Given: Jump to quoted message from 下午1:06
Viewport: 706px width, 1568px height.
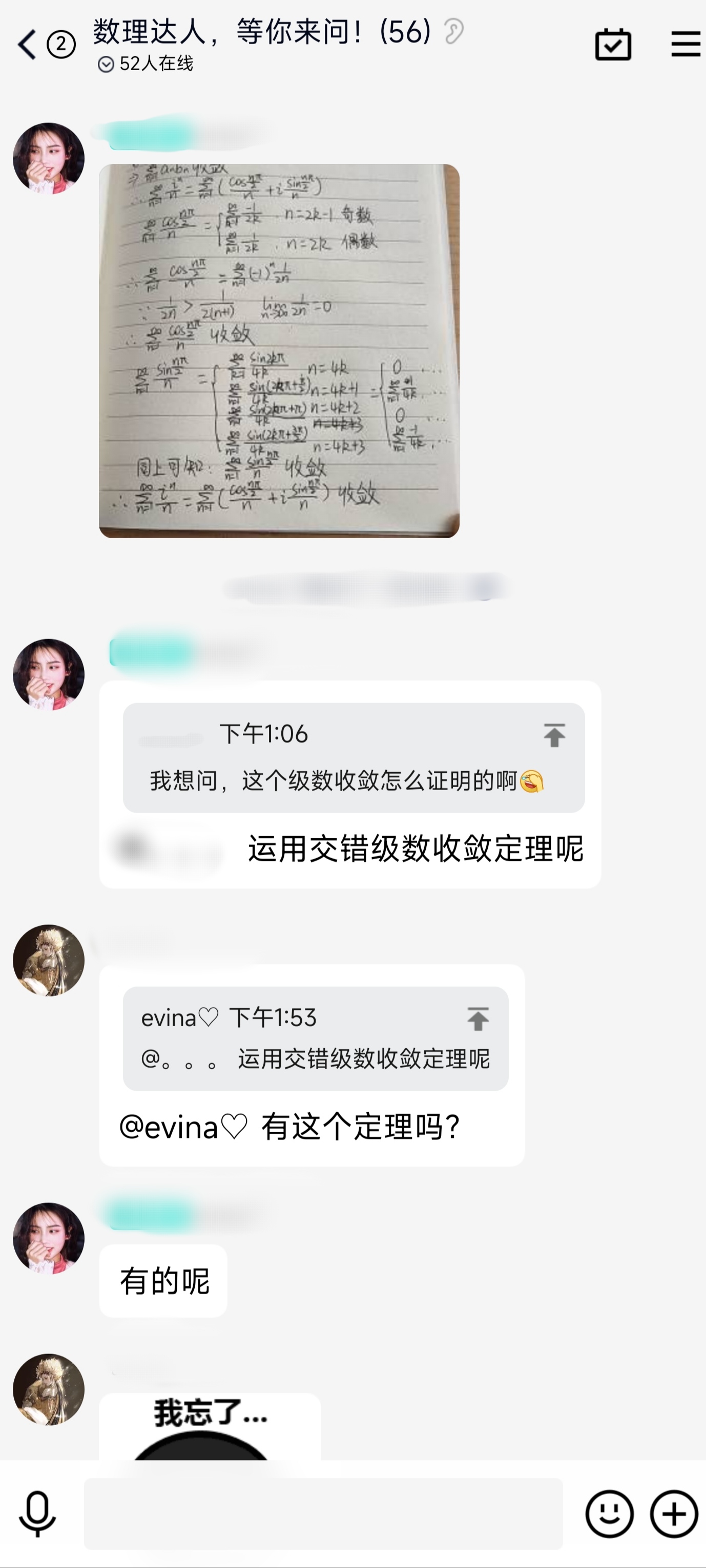Looking at the screenshot, I should pyautogui.click(x=554, y=735).
